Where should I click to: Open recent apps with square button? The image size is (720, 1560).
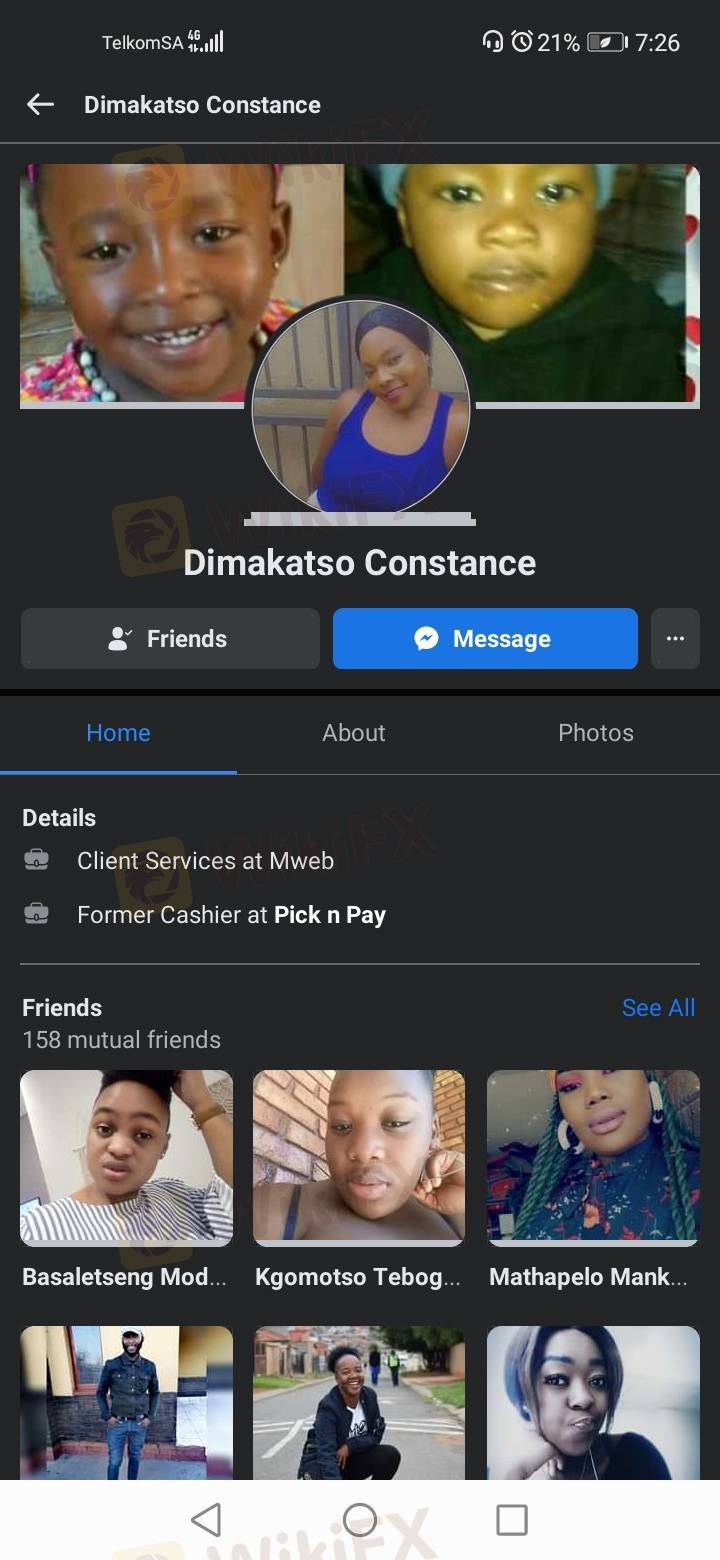click(x=512, y=1520)
